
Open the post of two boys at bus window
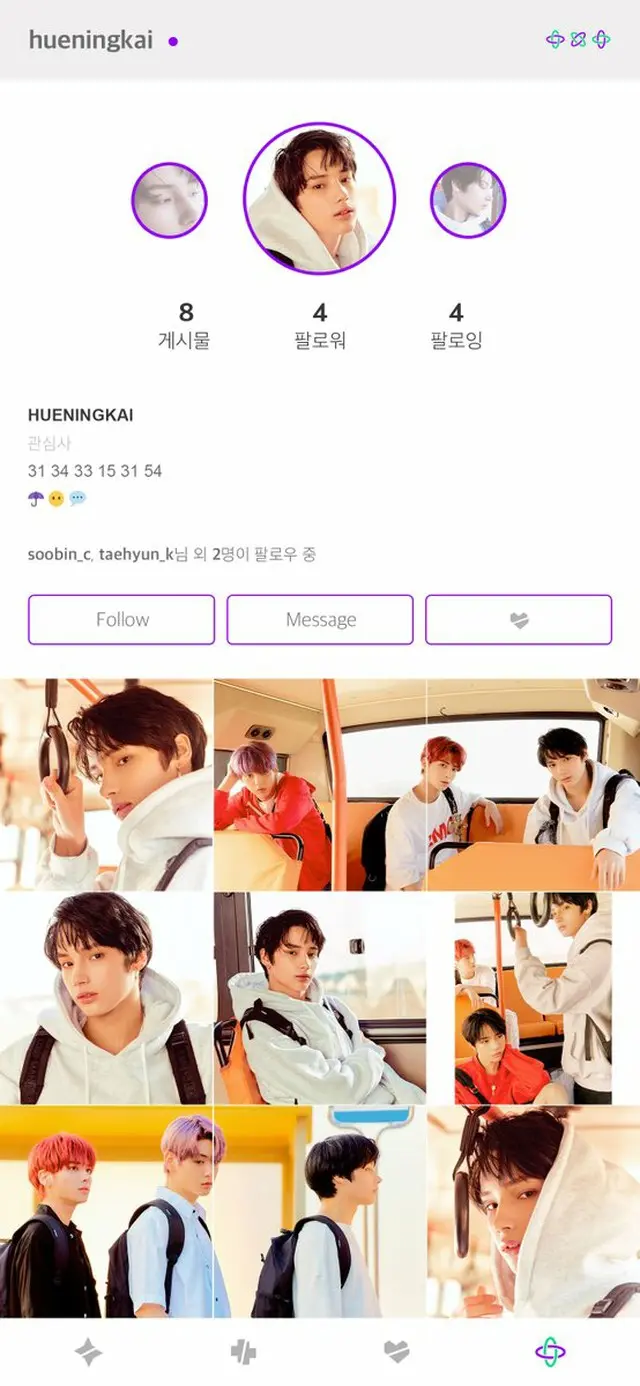(x=534, y=785)
